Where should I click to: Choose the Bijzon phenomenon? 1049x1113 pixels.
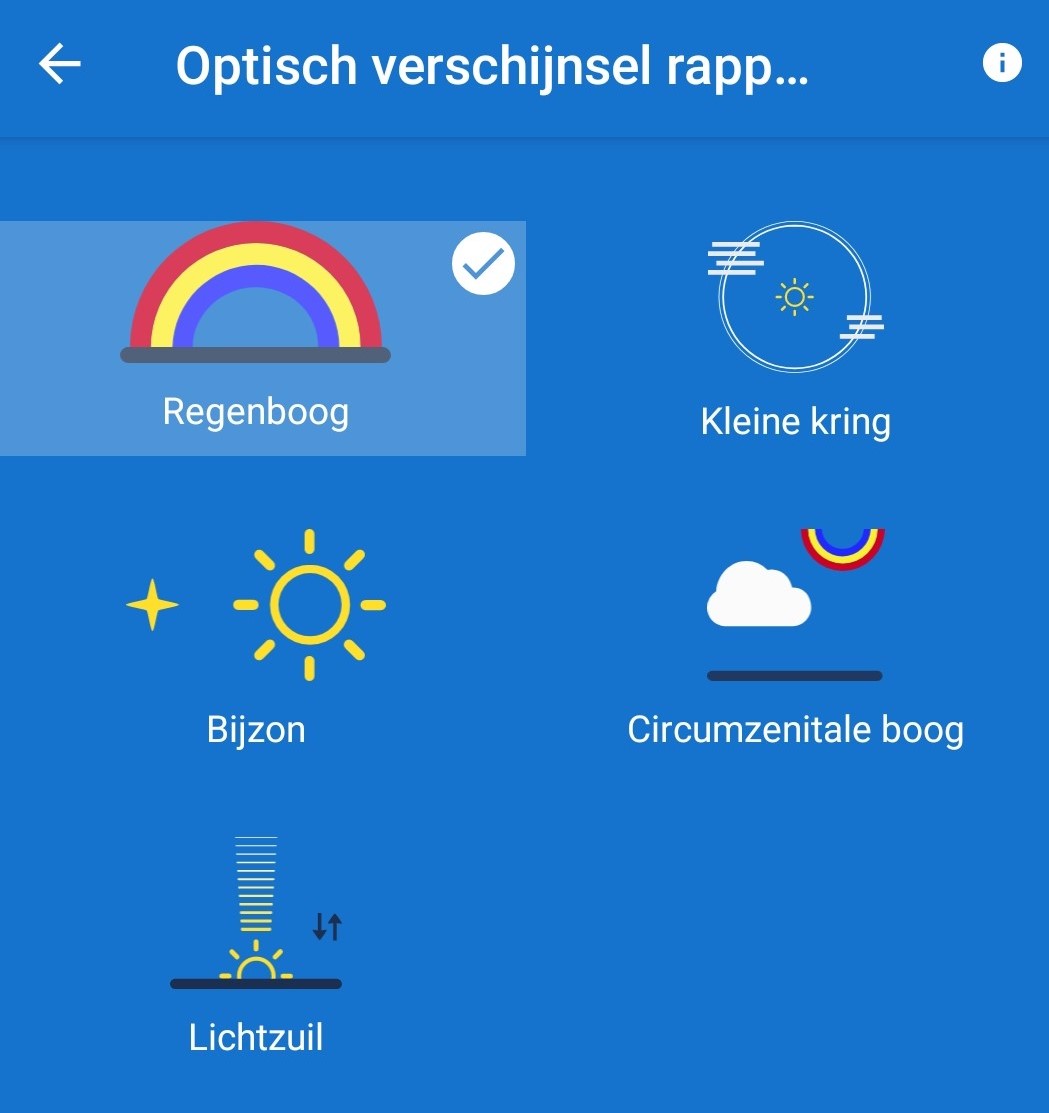pyautogui.click(x=257, y=640)
